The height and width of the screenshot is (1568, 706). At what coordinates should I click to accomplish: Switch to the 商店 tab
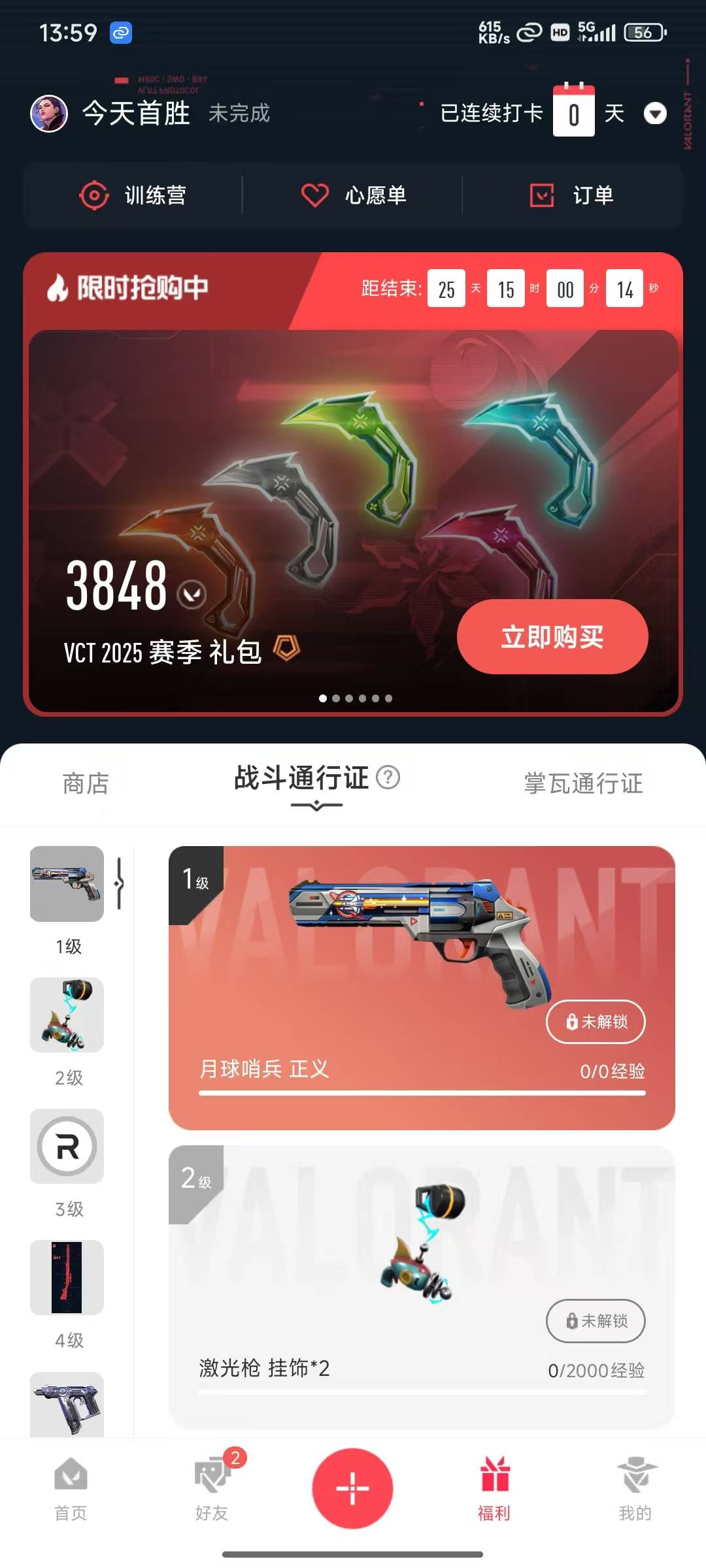pyautogui.click(x=86, y=783)
